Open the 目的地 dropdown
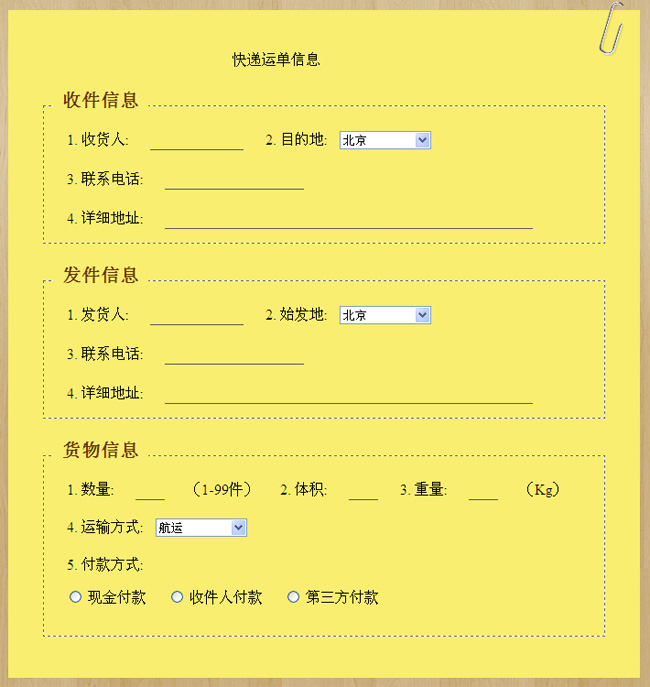The width and height of the screenshot is (650, 687). [x=385, y=141]
